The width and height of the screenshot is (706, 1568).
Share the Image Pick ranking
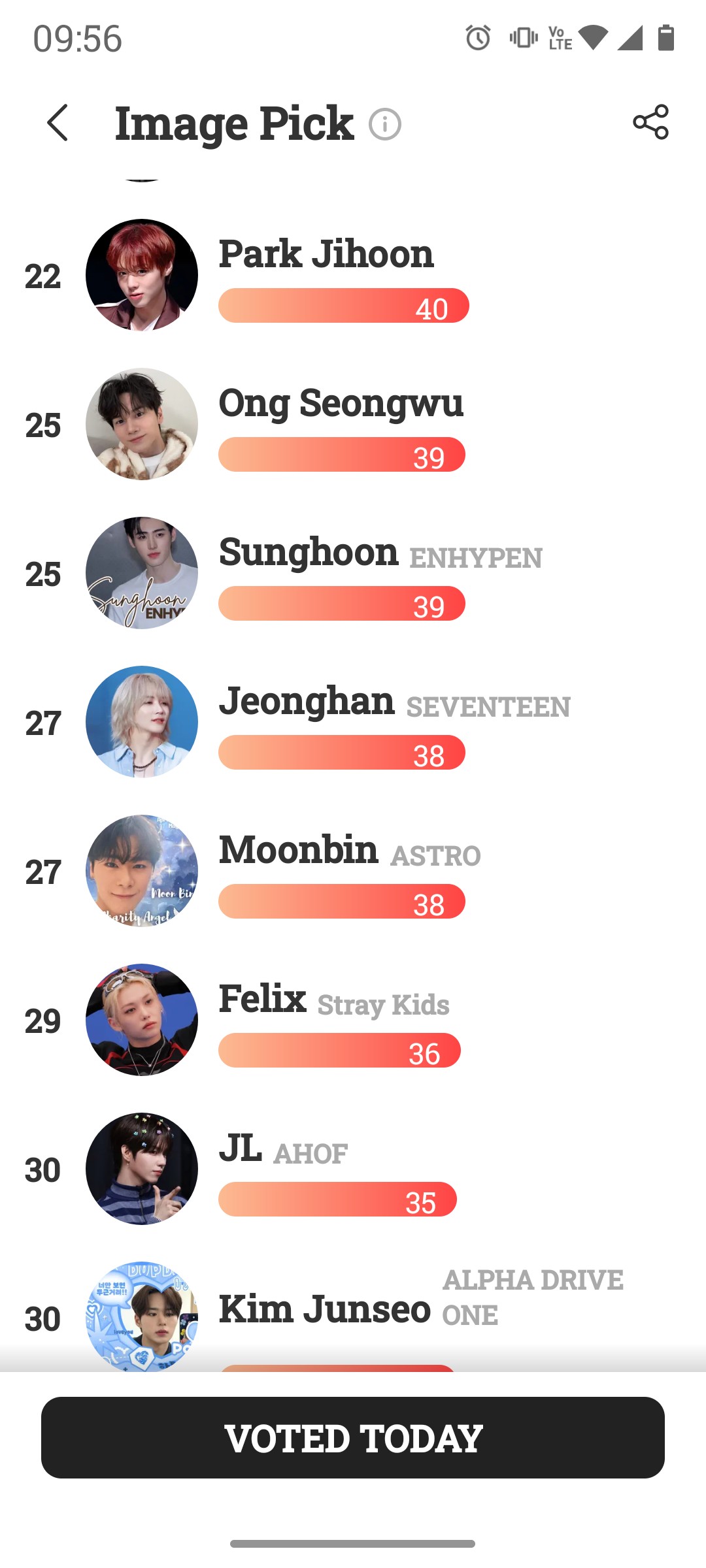650,122
